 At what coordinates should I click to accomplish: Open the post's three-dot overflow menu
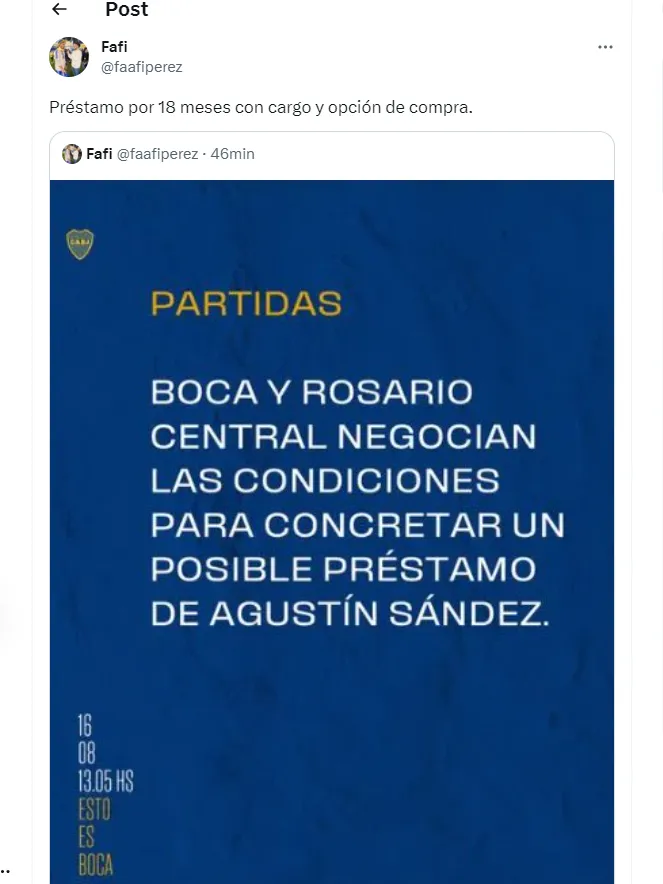pyautogui.click(x=605, y=47)
